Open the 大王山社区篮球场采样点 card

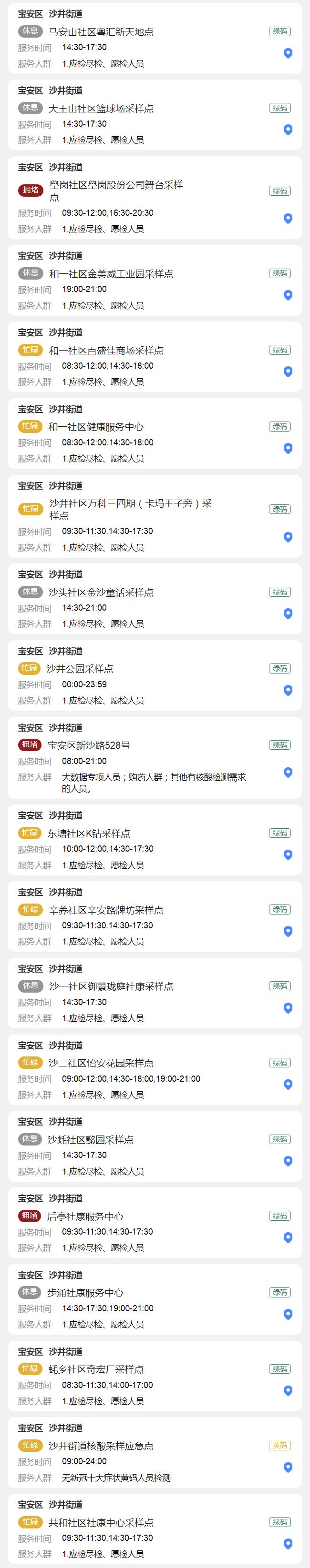[x=101, y=108]
